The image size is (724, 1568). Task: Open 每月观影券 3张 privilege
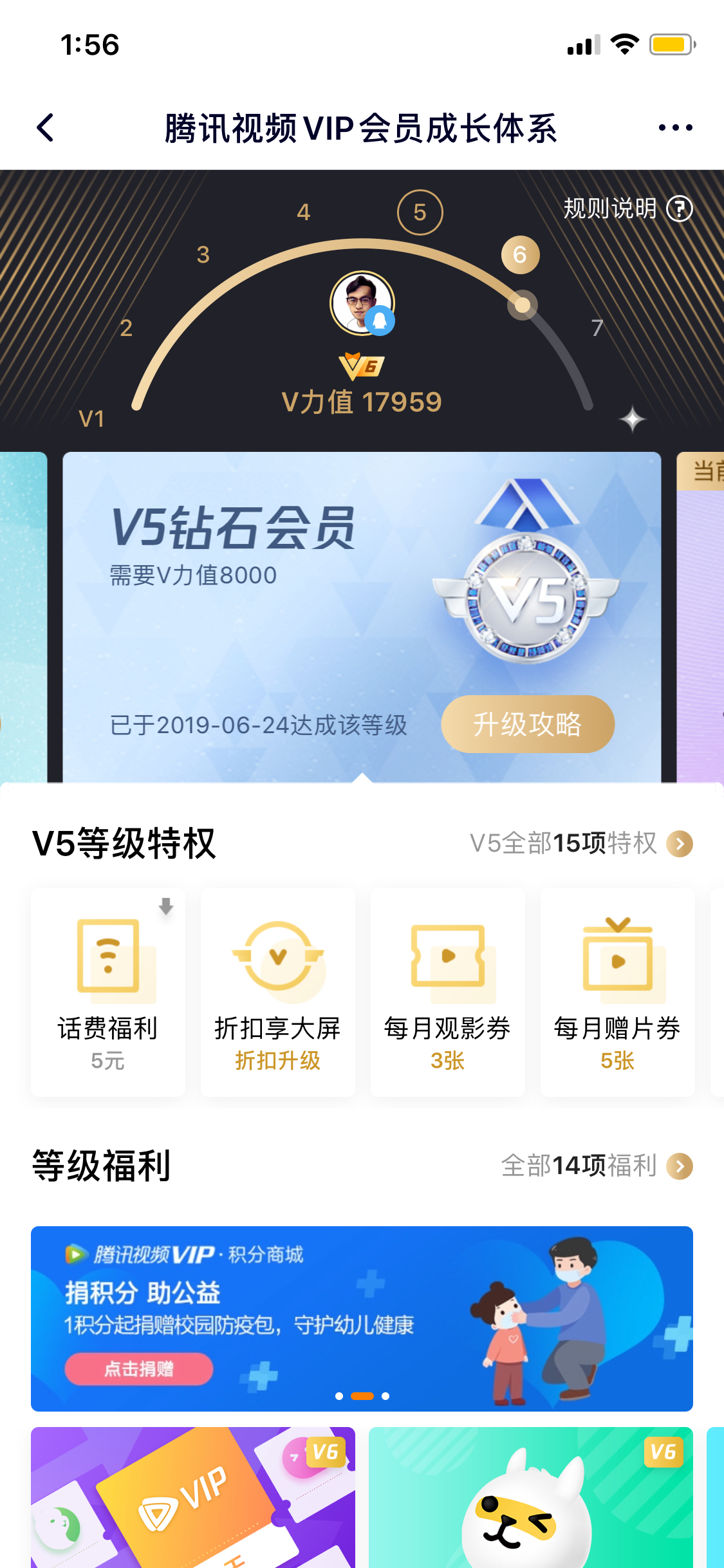448,993
